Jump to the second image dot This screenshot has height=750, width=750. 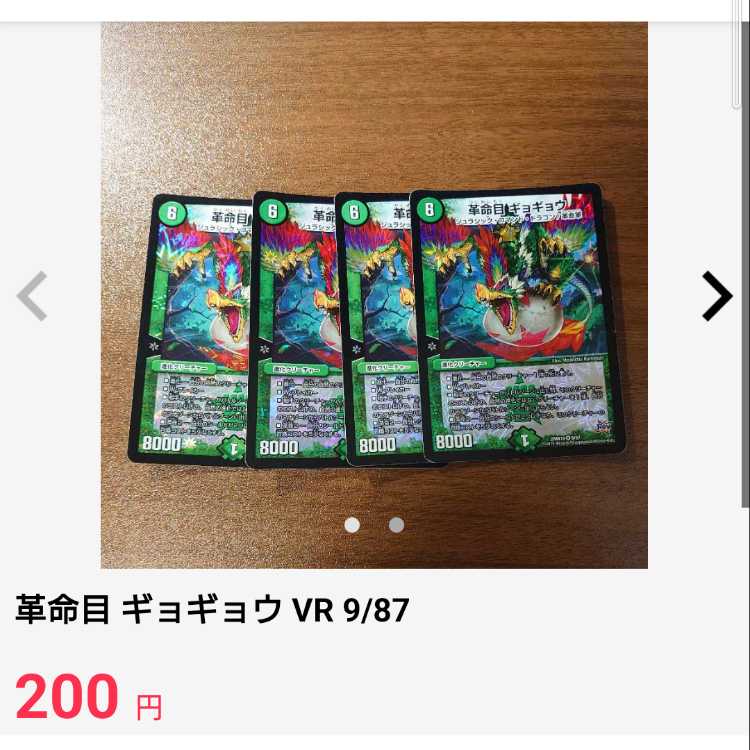396,525
